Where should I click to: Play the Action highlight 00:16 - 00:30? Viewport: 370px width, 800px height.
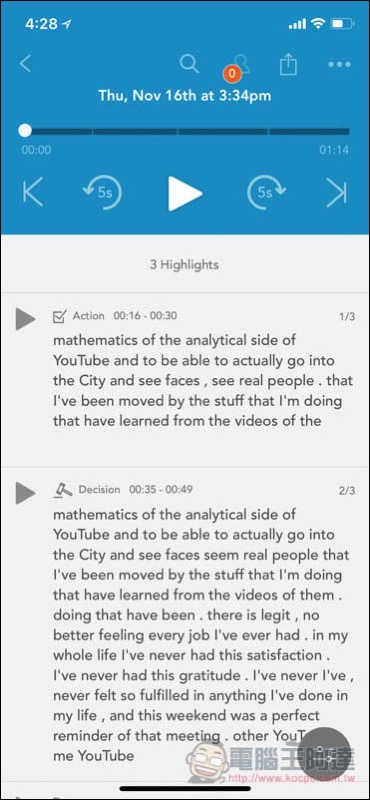click(x=25, y=318)
